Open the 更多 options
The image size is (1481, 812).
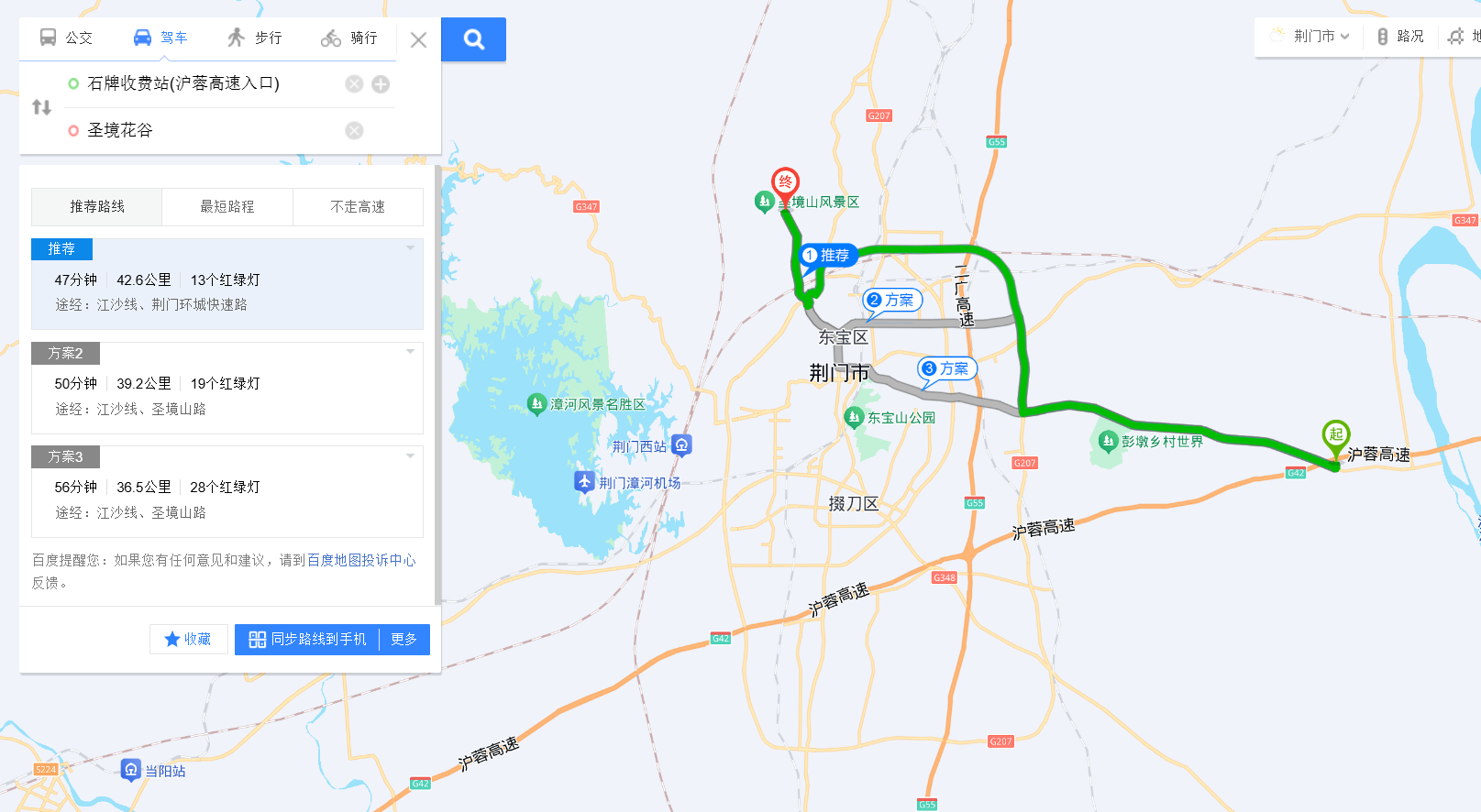(x=403, y=639)
